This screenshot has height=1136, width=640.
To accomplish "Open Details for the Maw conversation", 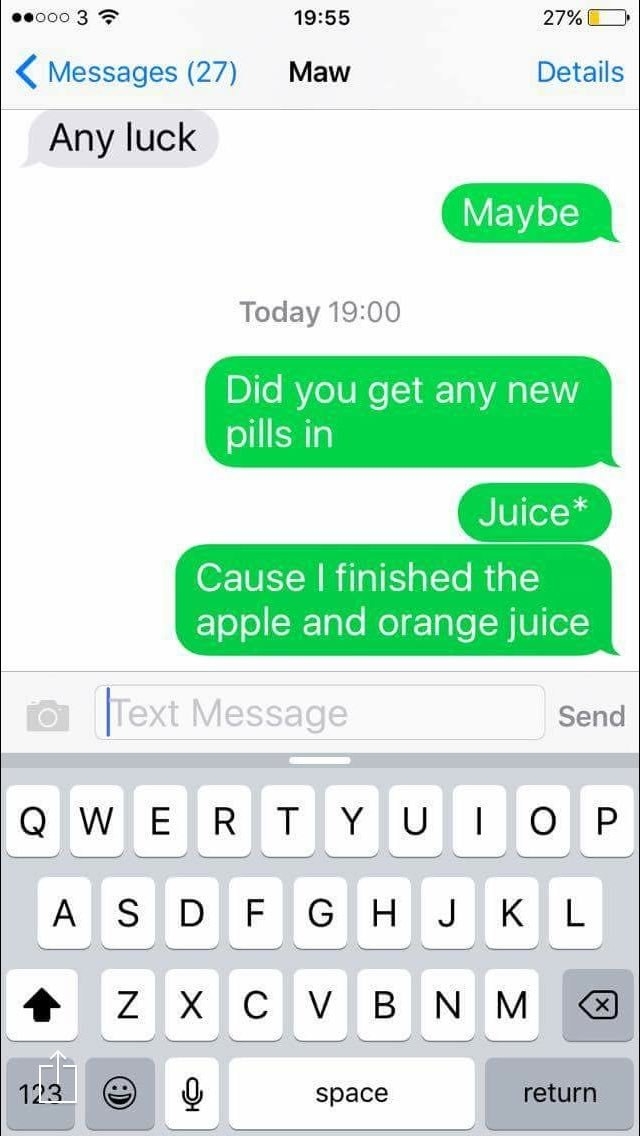I will pyautogui.click(x=580, y=72).
